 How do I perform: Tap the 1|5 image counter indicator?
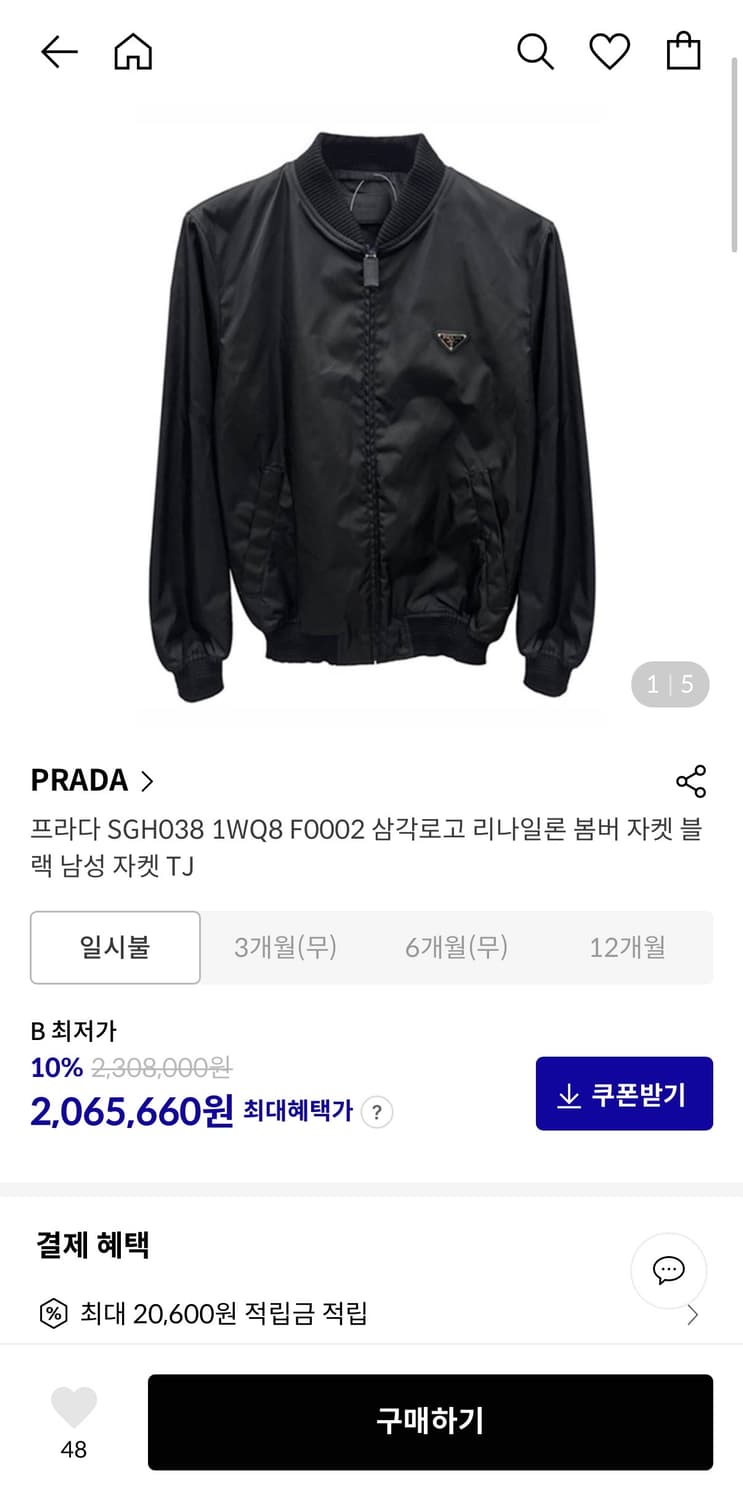point(672,684)
